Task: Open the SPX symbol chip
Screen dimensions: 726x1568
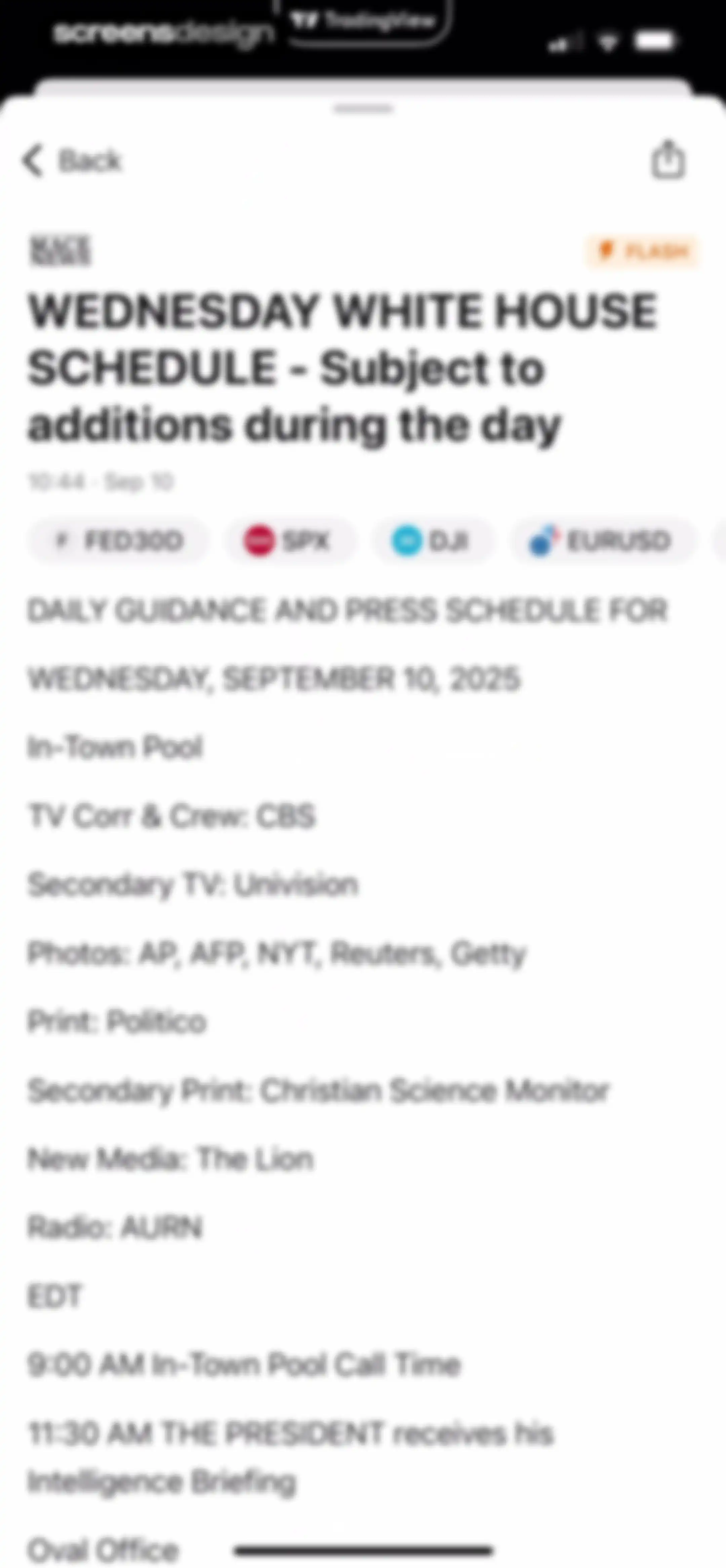Action: tap(290, 540)
